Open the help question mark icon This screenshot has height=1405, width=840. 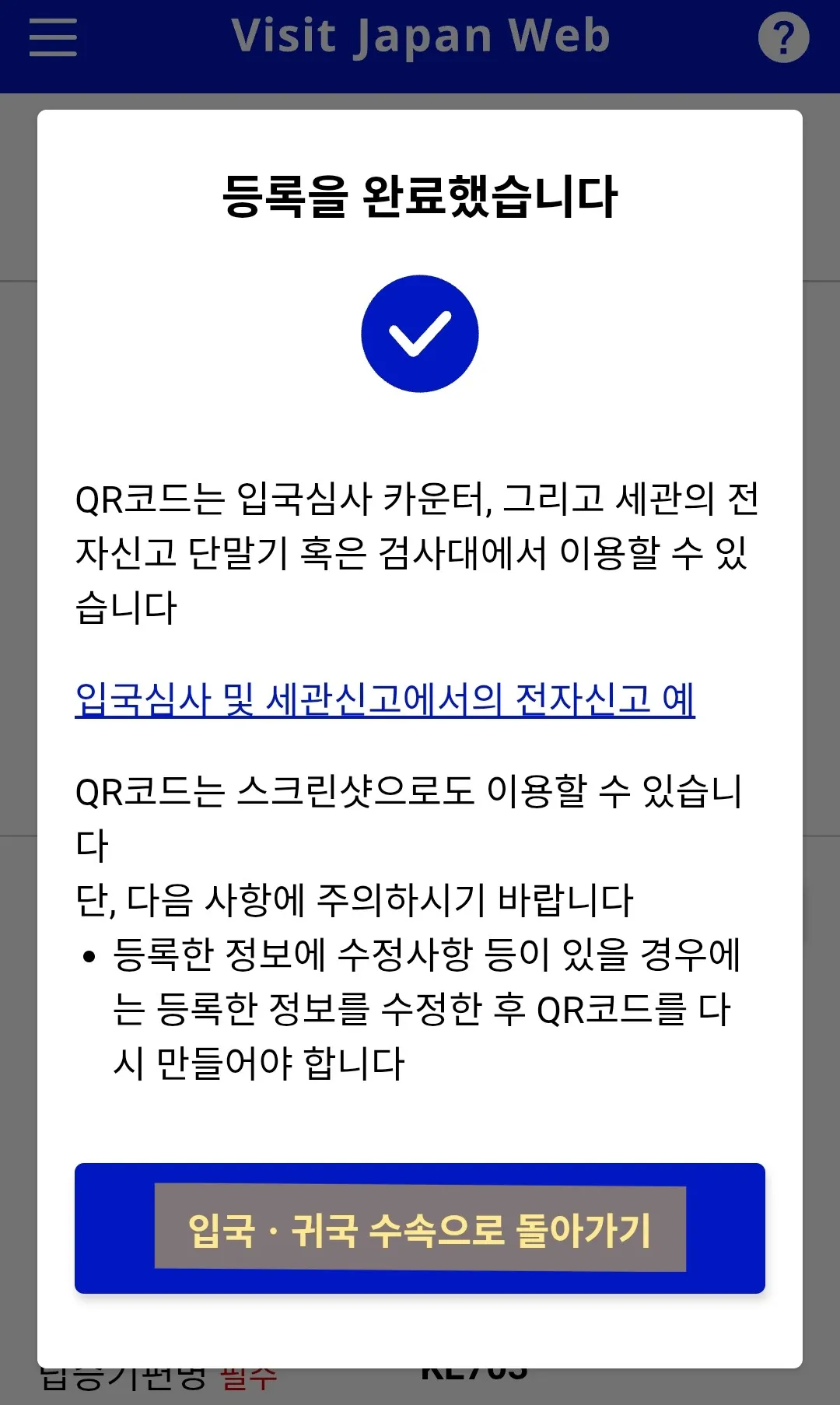pyautogui.click(x=783, y=37)
